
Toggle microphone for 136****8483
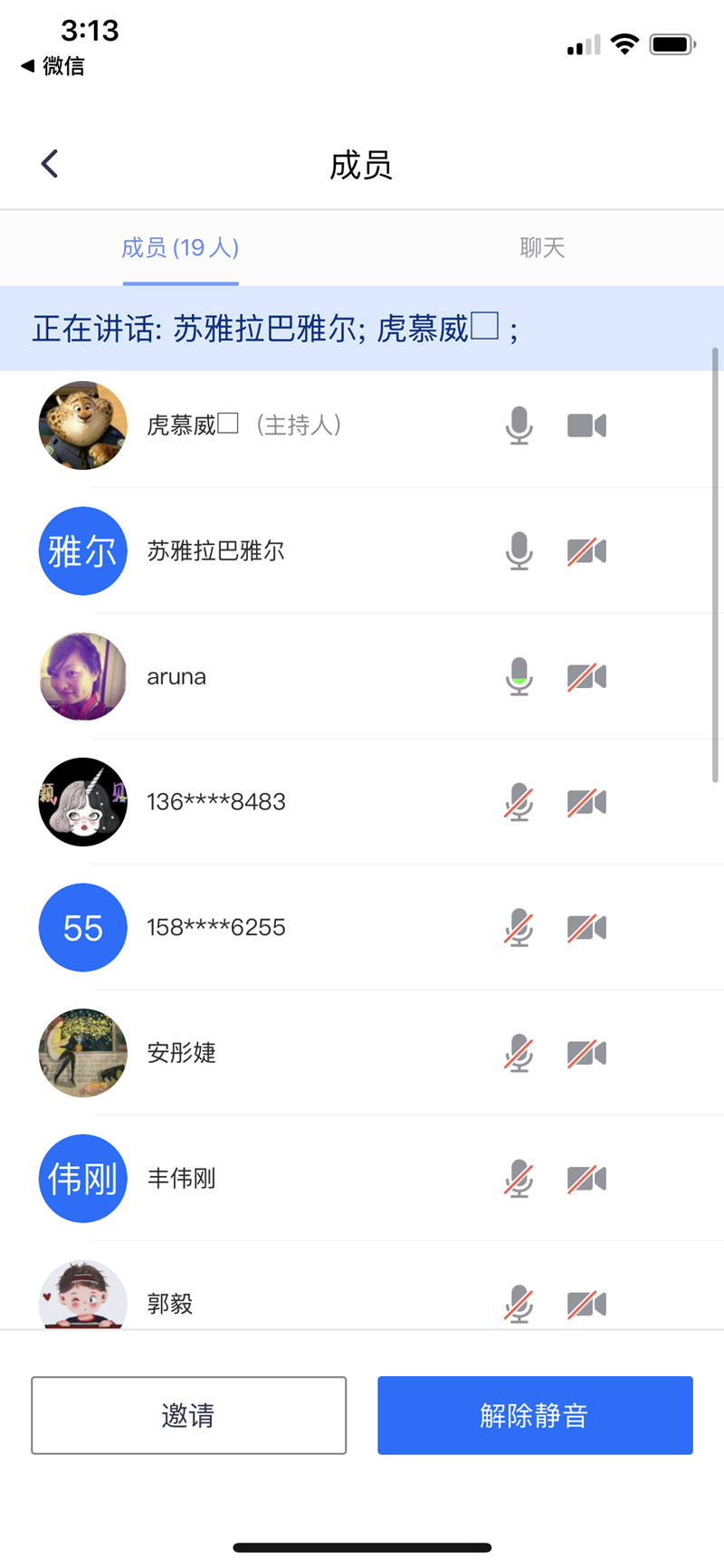pyautogui.click(x=519, y=802)
